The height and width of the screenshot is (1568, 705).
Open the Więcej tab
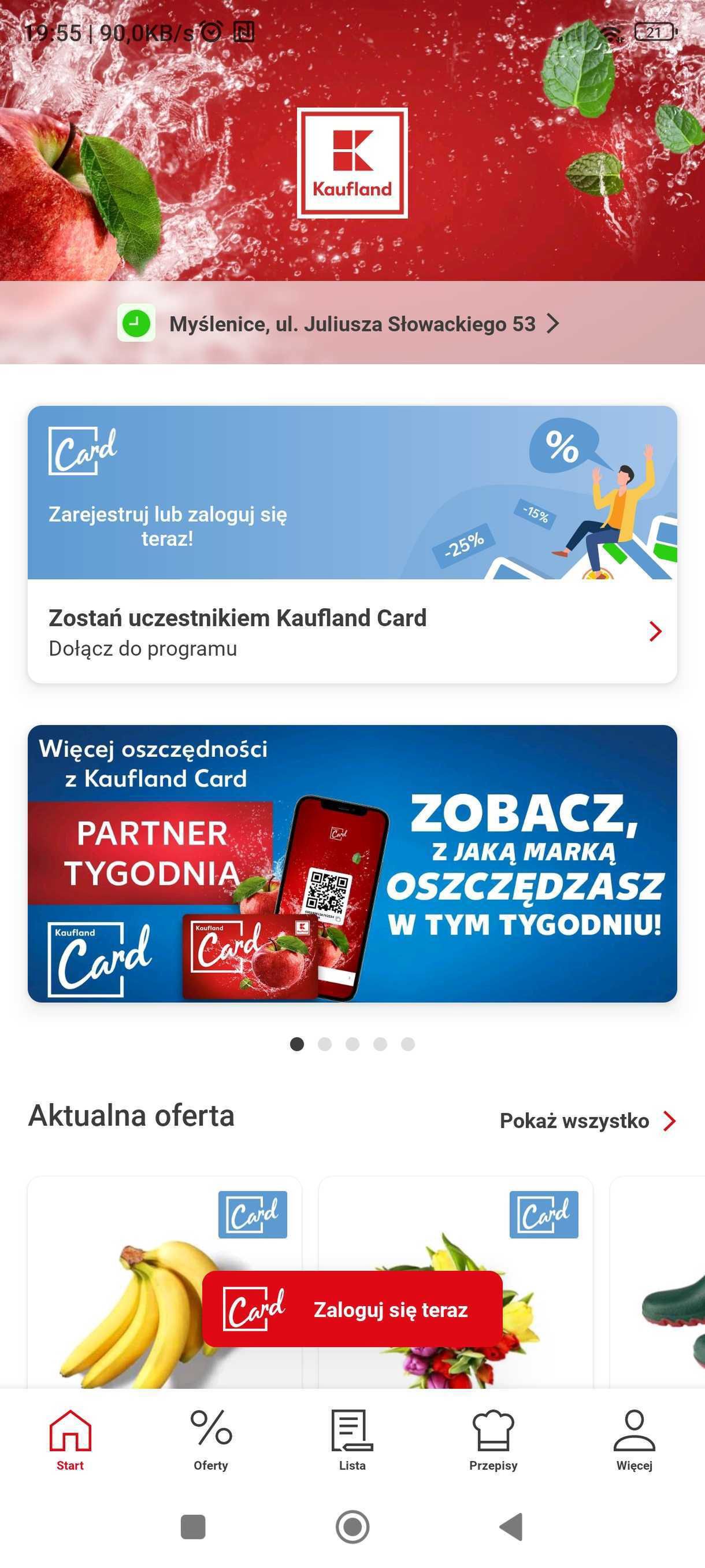coord(634,1440)
